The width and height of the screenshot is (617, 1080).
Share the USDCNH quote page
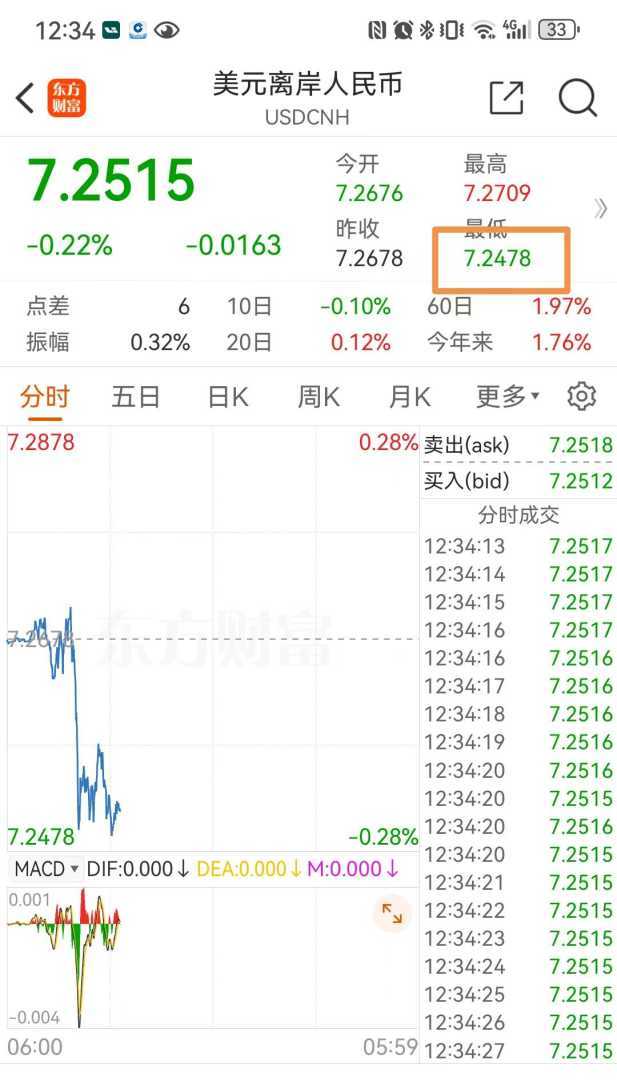click(x=507, y=98)
